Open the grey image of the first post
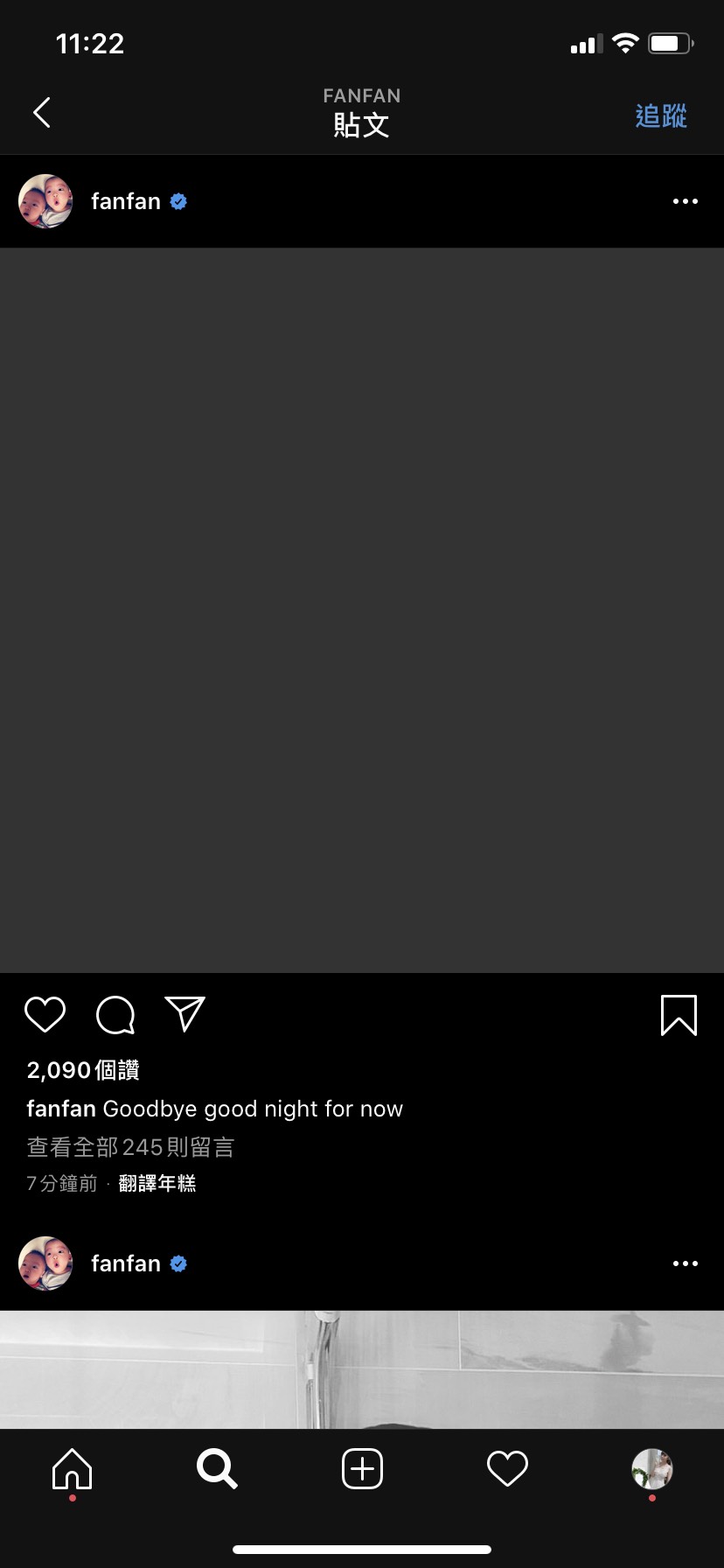Viewport: 724px width, 1568px height. pos(362,610)
